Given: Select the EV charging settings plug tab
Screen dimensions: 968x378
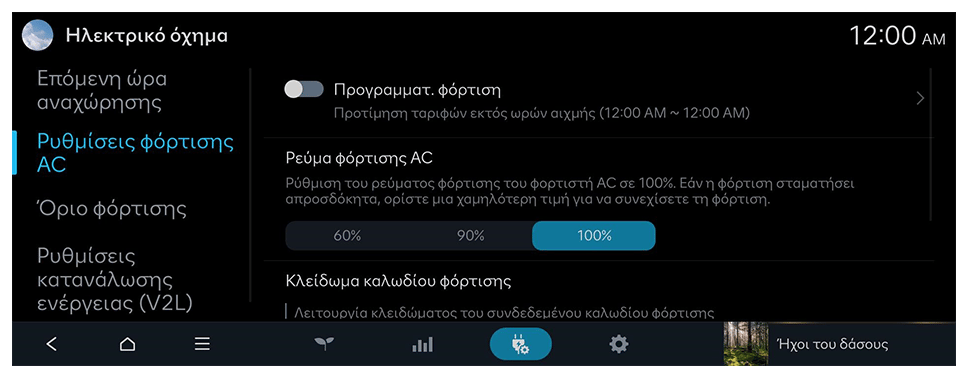Looking at the screenshot, I should pos(520,344).
